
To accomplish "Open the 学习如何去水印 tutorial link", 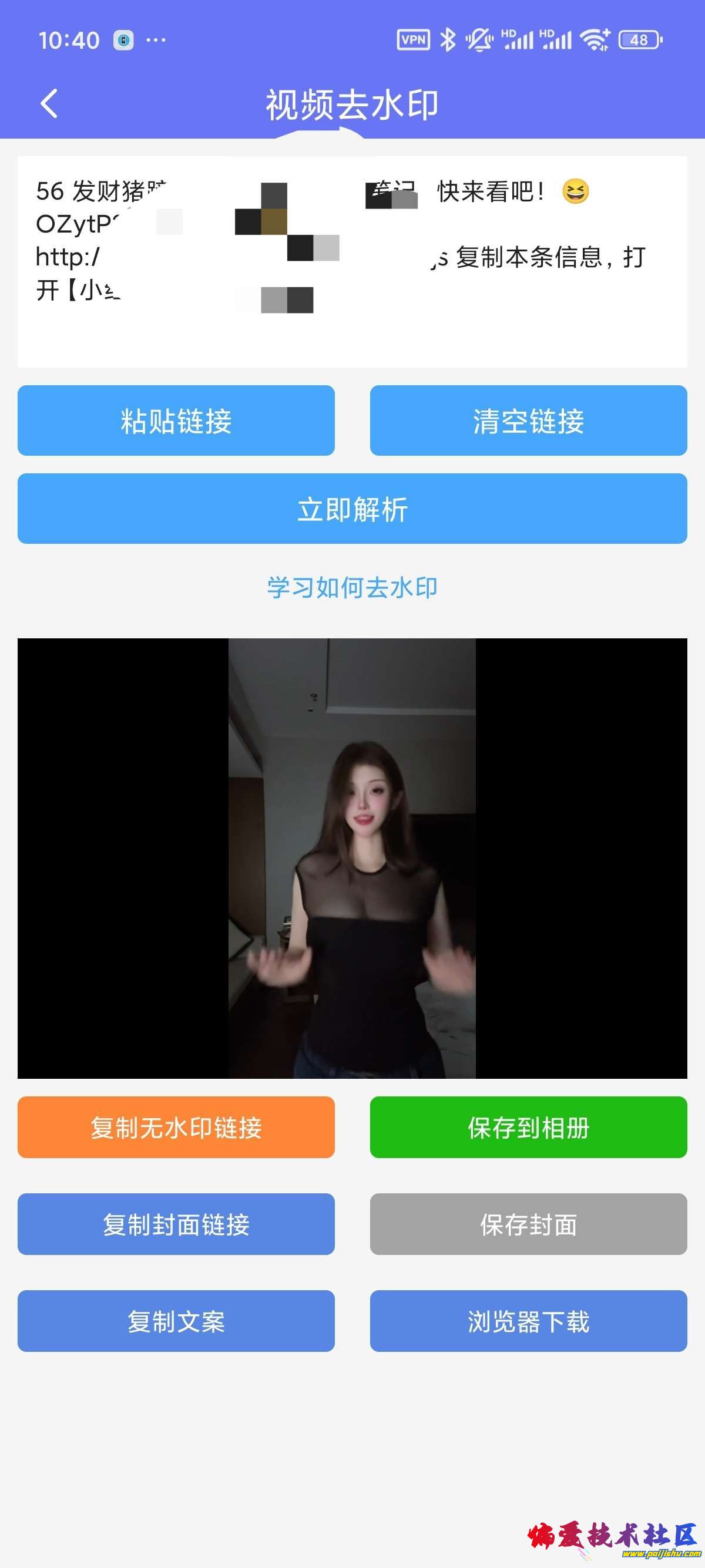I will [x=352, y=587].
